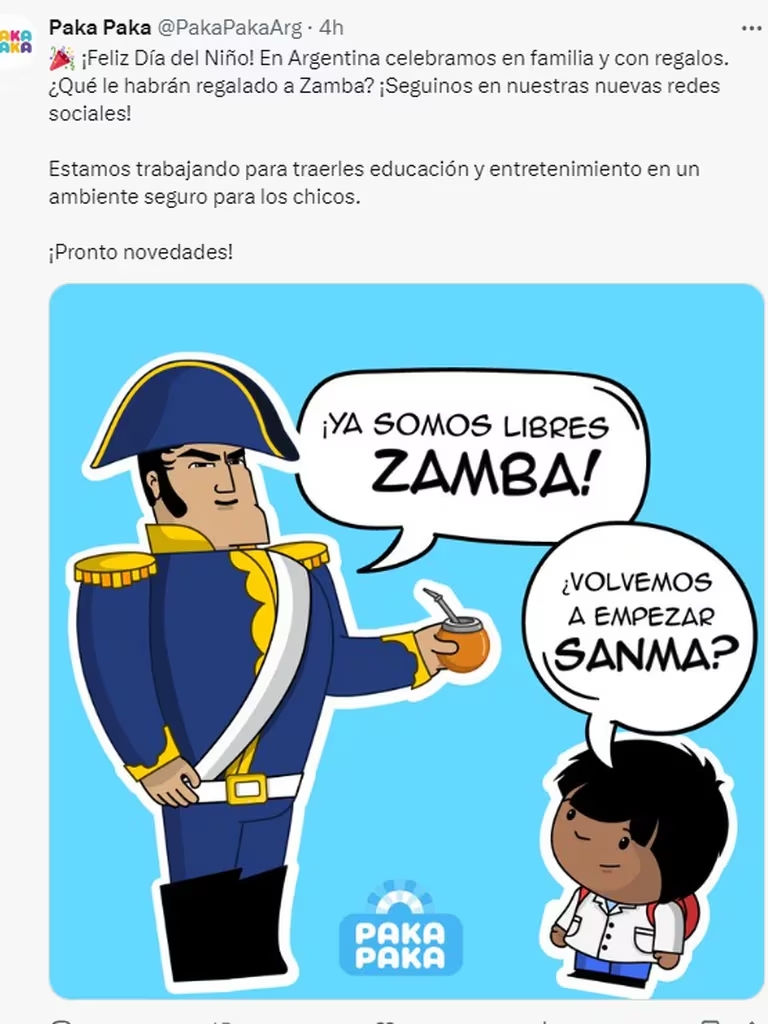Open Paka Paka's profile picture

(16, 42)
